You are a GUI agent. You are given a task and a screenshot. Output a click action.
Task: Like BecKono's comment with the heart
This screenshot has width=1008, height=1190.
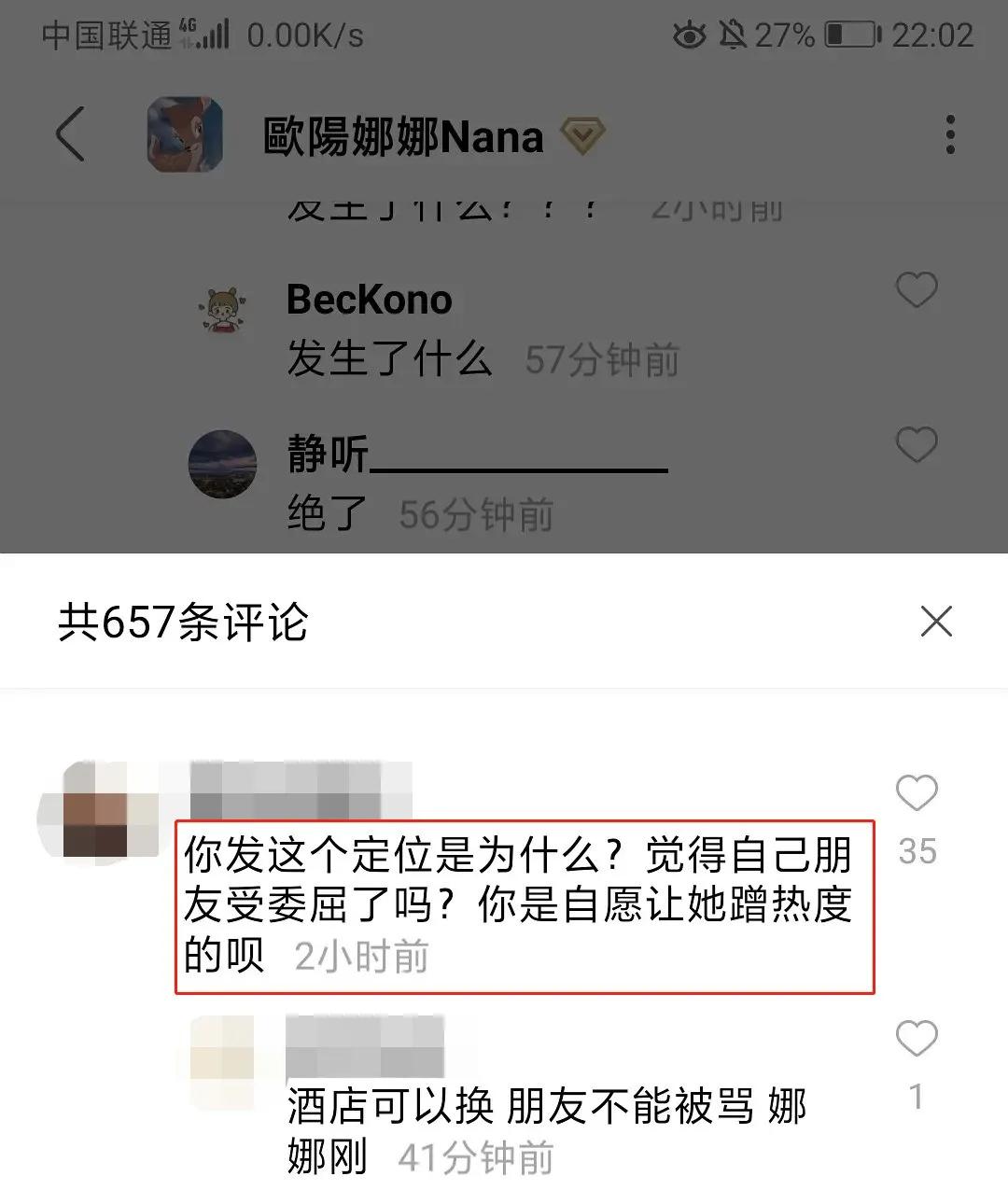(918, 290)
